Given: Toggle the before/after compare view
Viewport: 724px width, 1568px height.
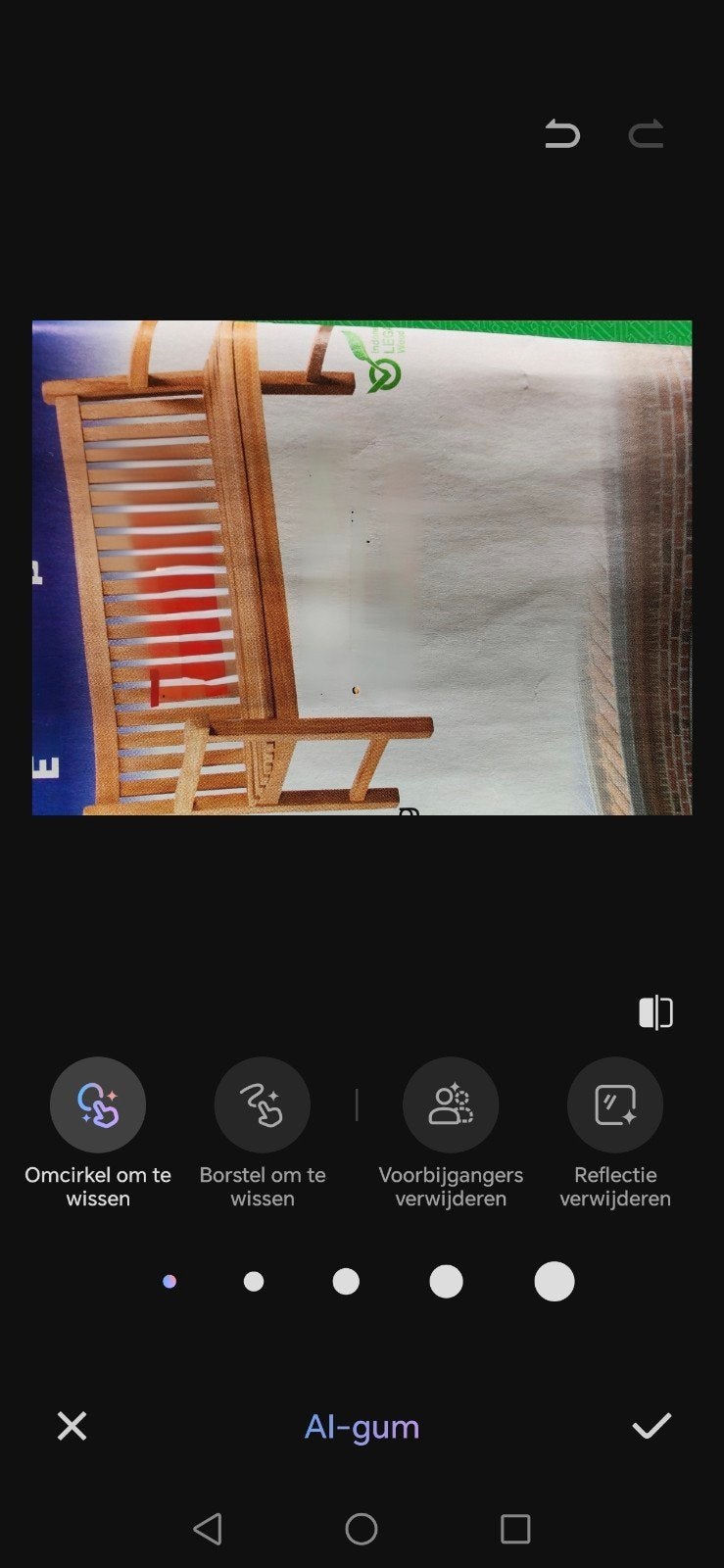Looking at the screenshot, I should tap(655, 1012).
